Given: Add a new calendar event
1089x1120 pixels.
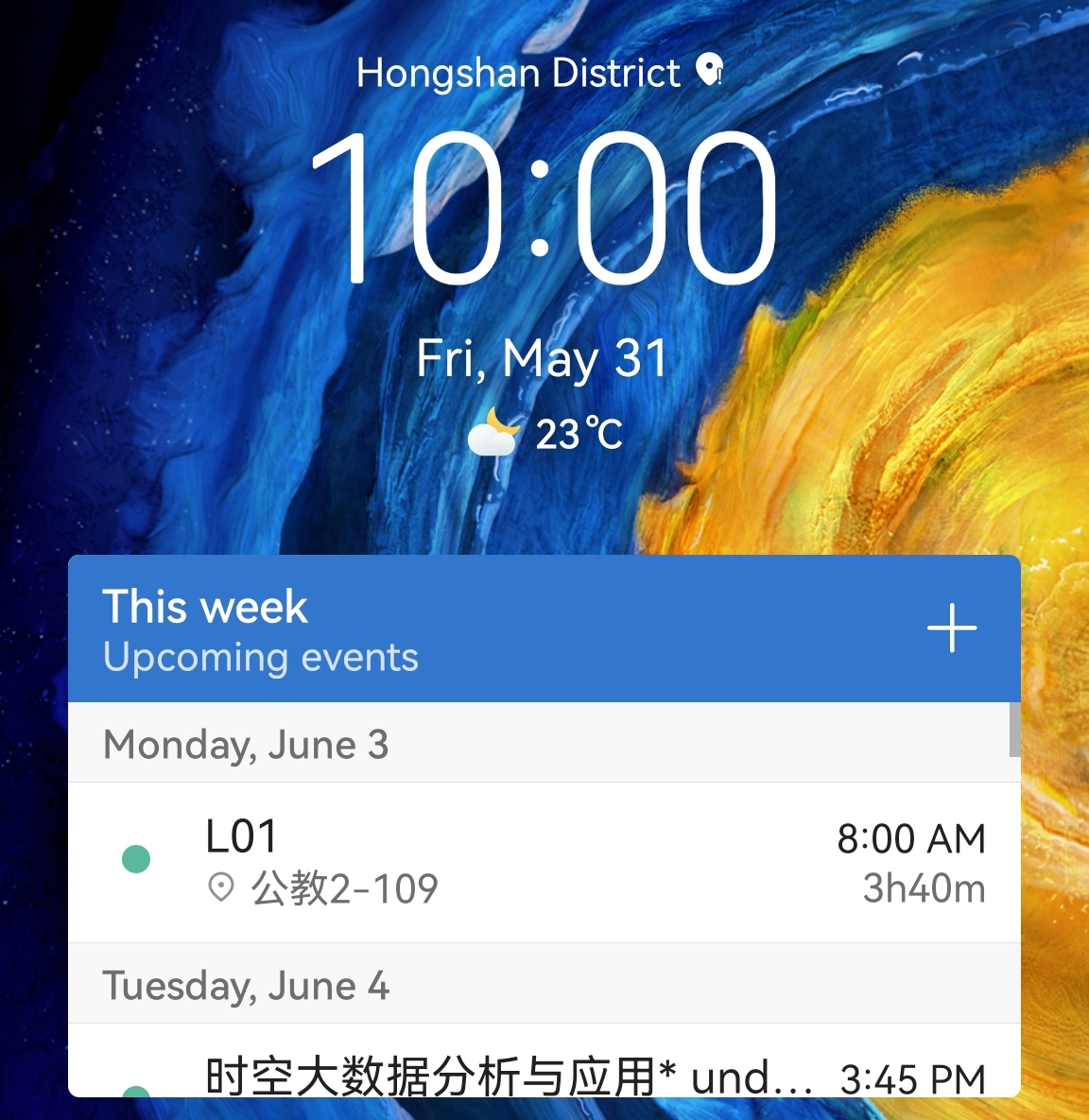Looking at the screenshot, I should tap(951, 629).
